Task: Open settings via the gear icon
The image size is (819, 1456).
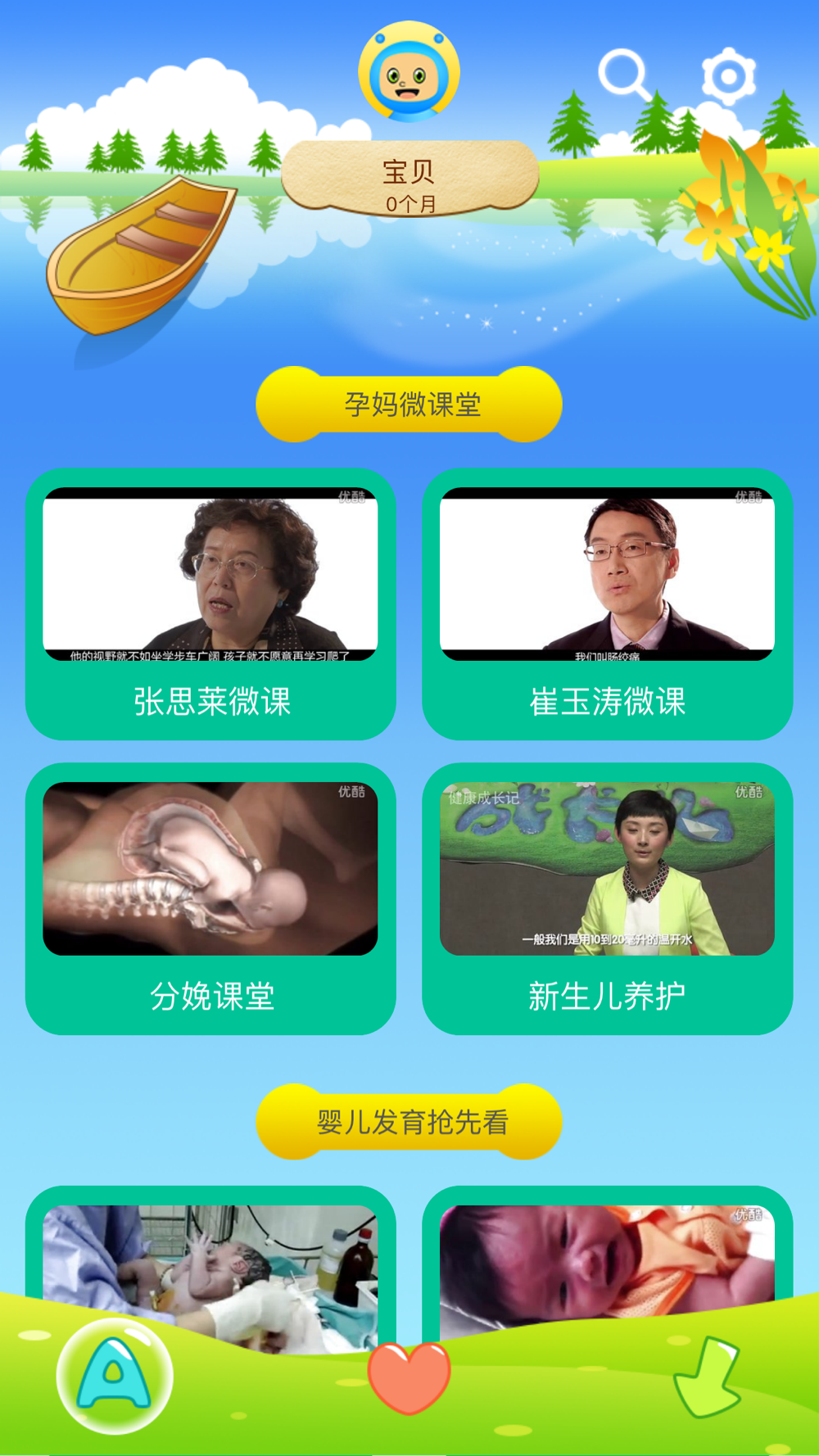Action: pyautogui.click(x=728, y=76)
